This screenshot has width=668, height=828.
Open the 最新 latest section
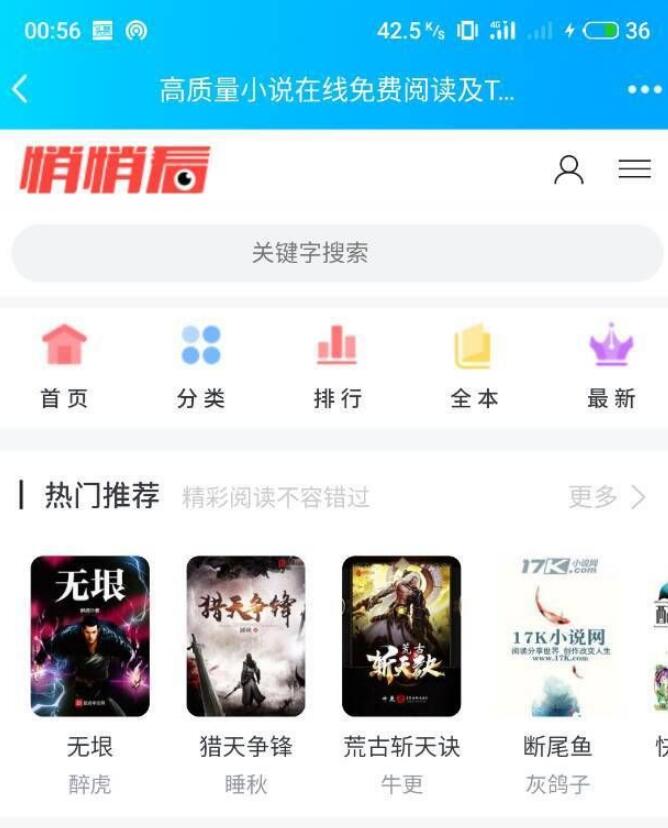(x=611, y=366)
